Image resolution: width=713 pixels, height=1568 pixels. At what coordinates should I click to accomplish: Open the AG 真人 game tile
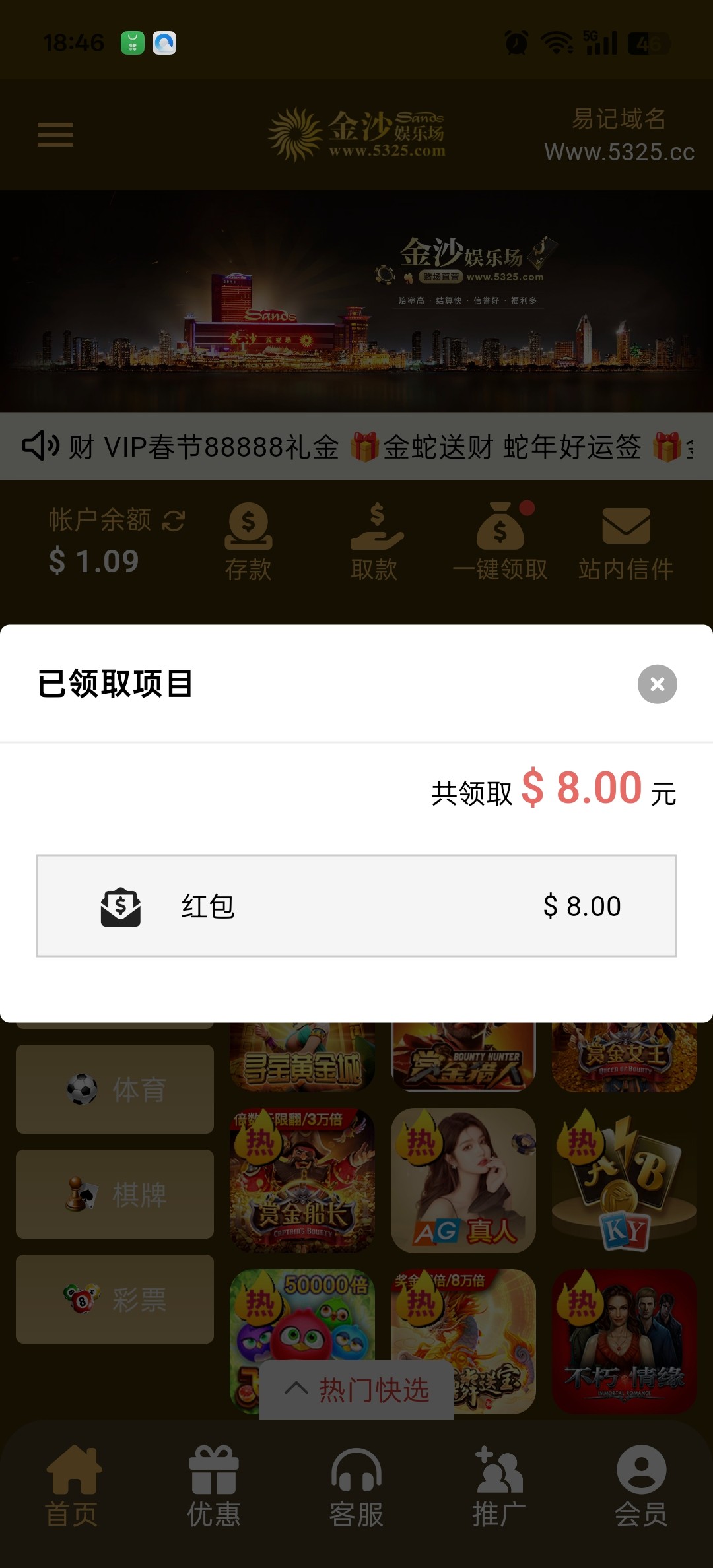pos(463,1180)
